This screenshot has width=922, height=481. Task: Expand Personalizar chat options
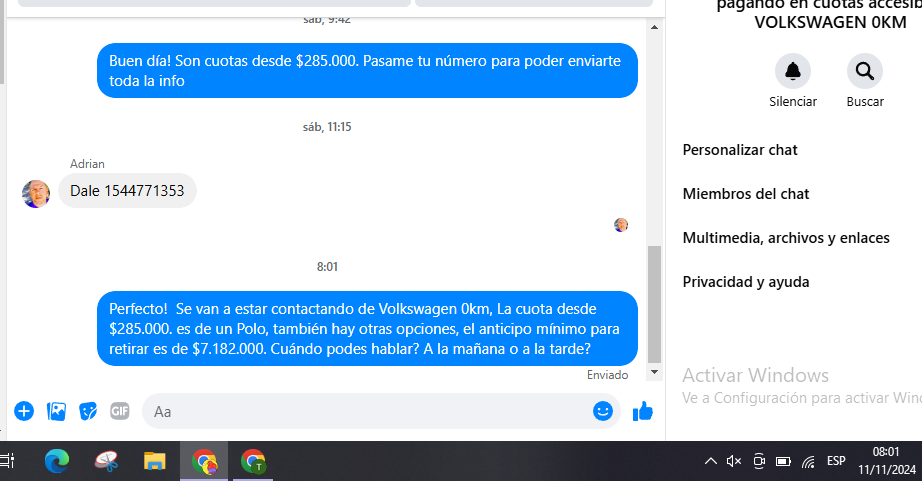tap(740, 150)
